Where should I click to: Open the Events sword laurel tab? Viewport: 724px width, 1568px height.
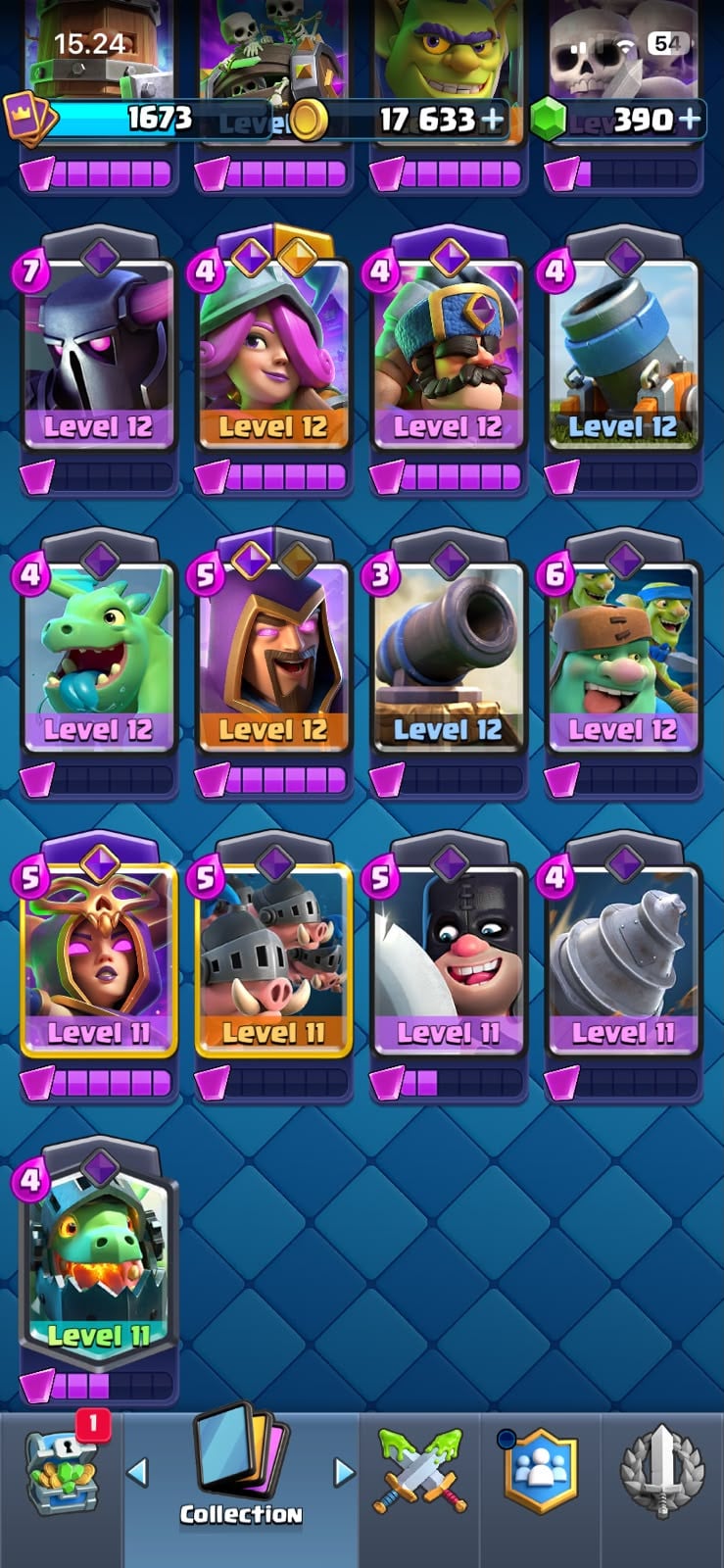click(663, 1472)
